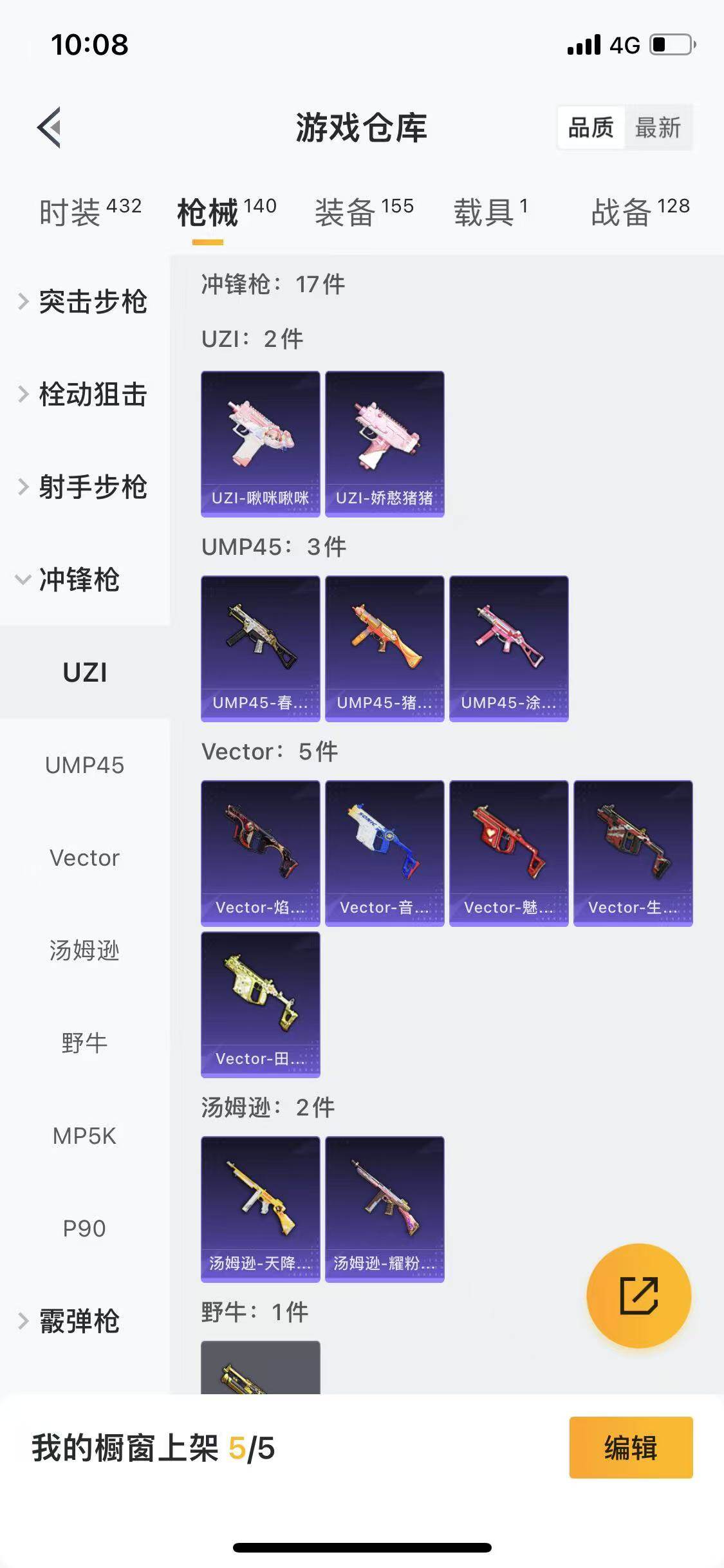The width and height of the screenshot is (724, 1568).
Task: Select the UZI-娇憨猪猪 skin
Action: click(384, 443)
